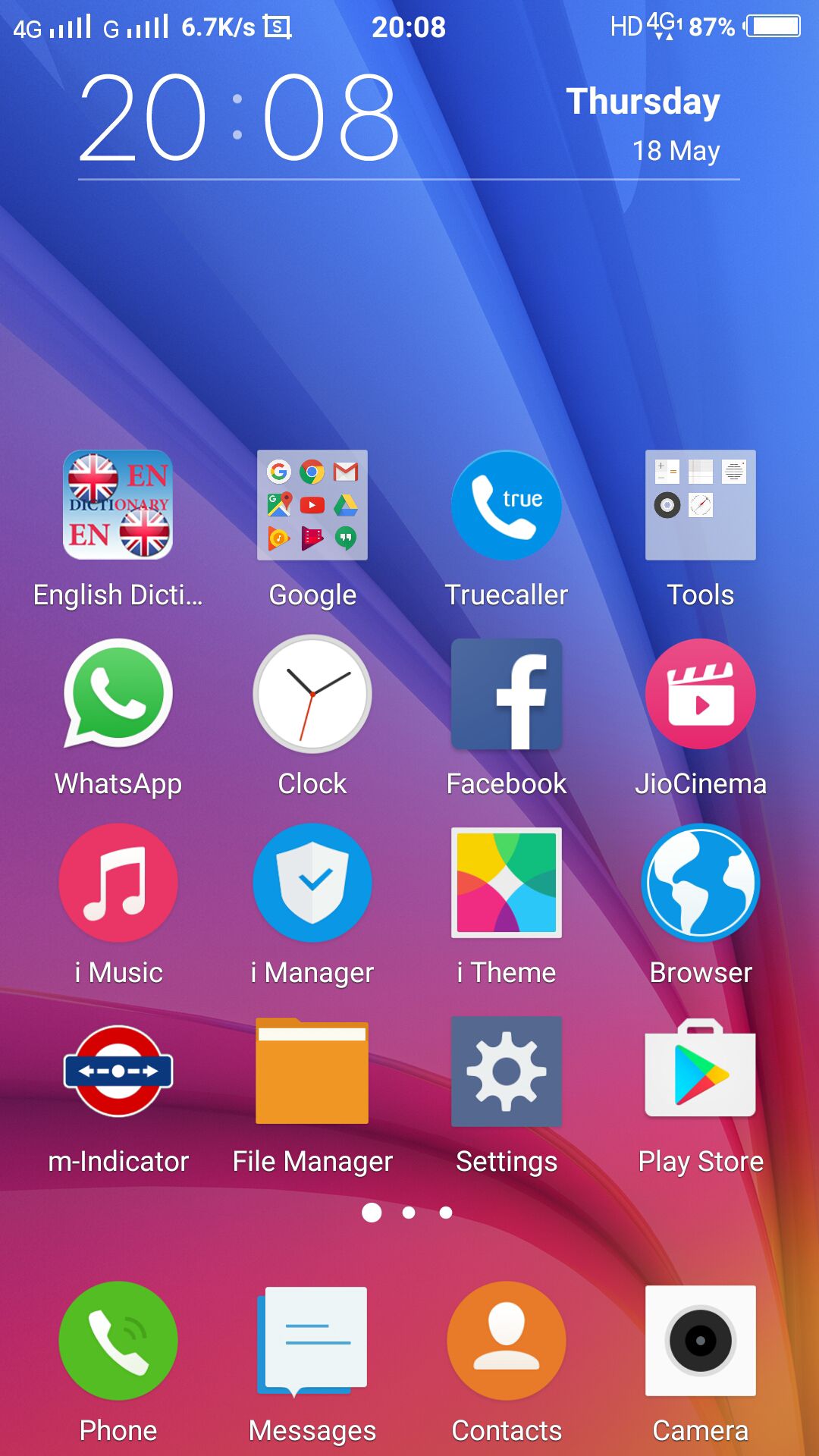
Task: Open the Google apps folder
Action: coord(312,505)
